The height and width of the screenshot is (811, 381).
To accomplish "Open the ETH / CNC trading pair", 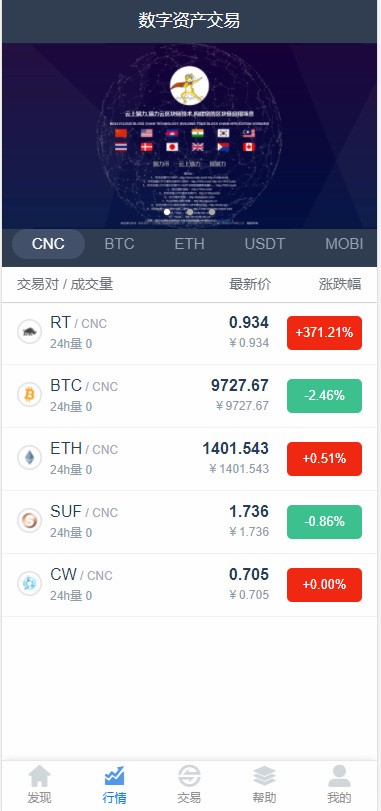I will (x=189, y=459).
